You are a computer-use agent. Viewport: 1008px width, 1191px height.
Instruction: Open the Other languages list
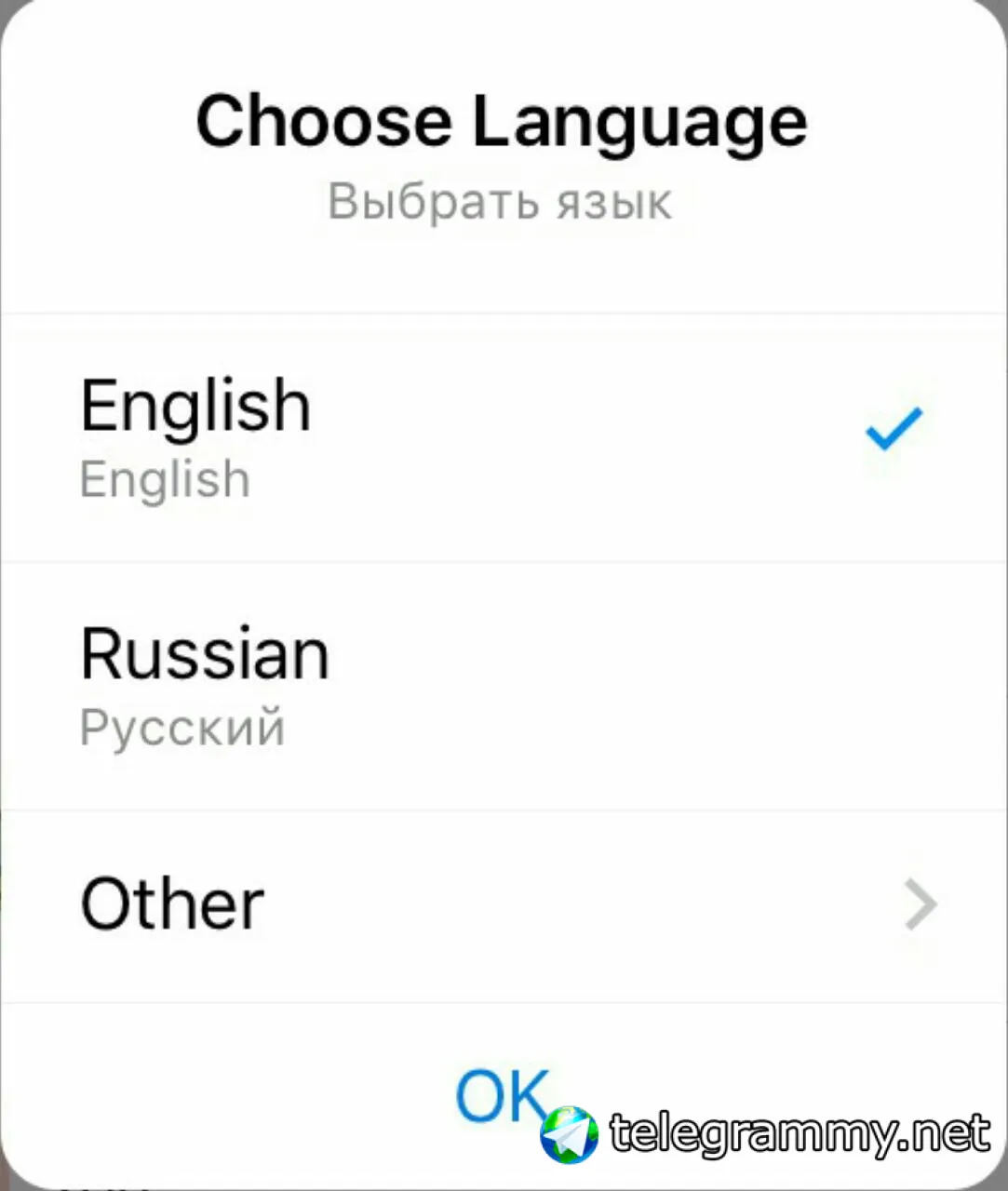tap(503, 905)
